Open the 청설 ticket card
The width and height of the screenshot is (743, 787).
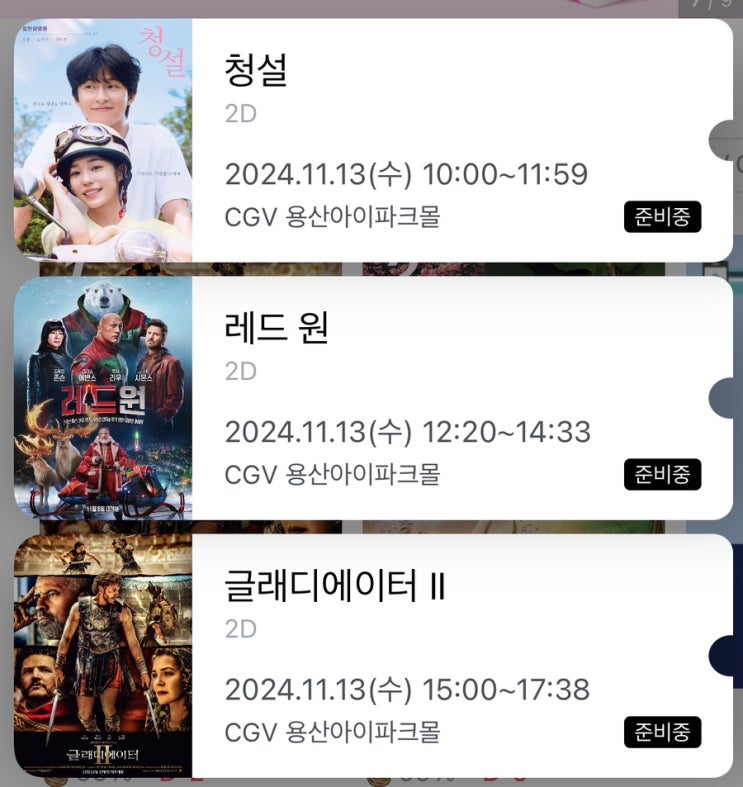pos(400,140)
